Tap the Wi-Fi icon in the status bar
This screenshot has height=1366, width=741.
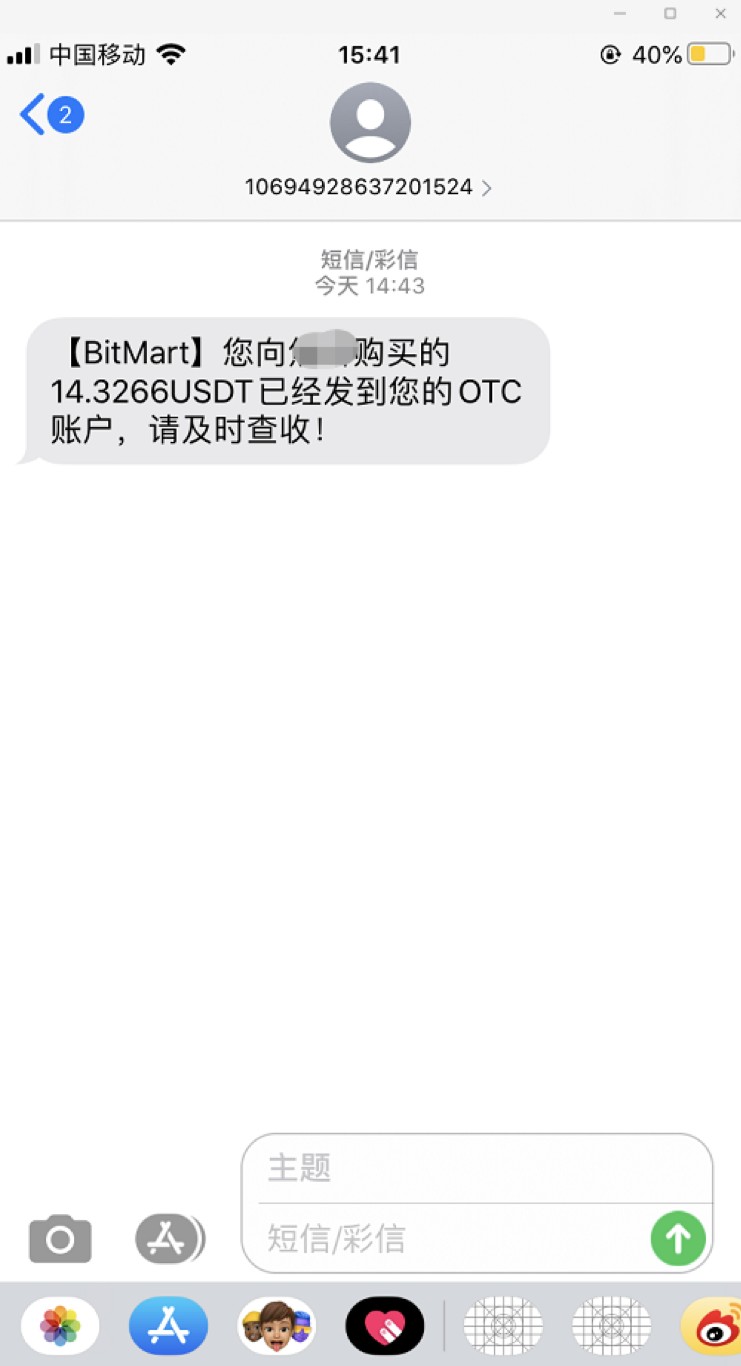pyautogui.click(x=172, y=55)
